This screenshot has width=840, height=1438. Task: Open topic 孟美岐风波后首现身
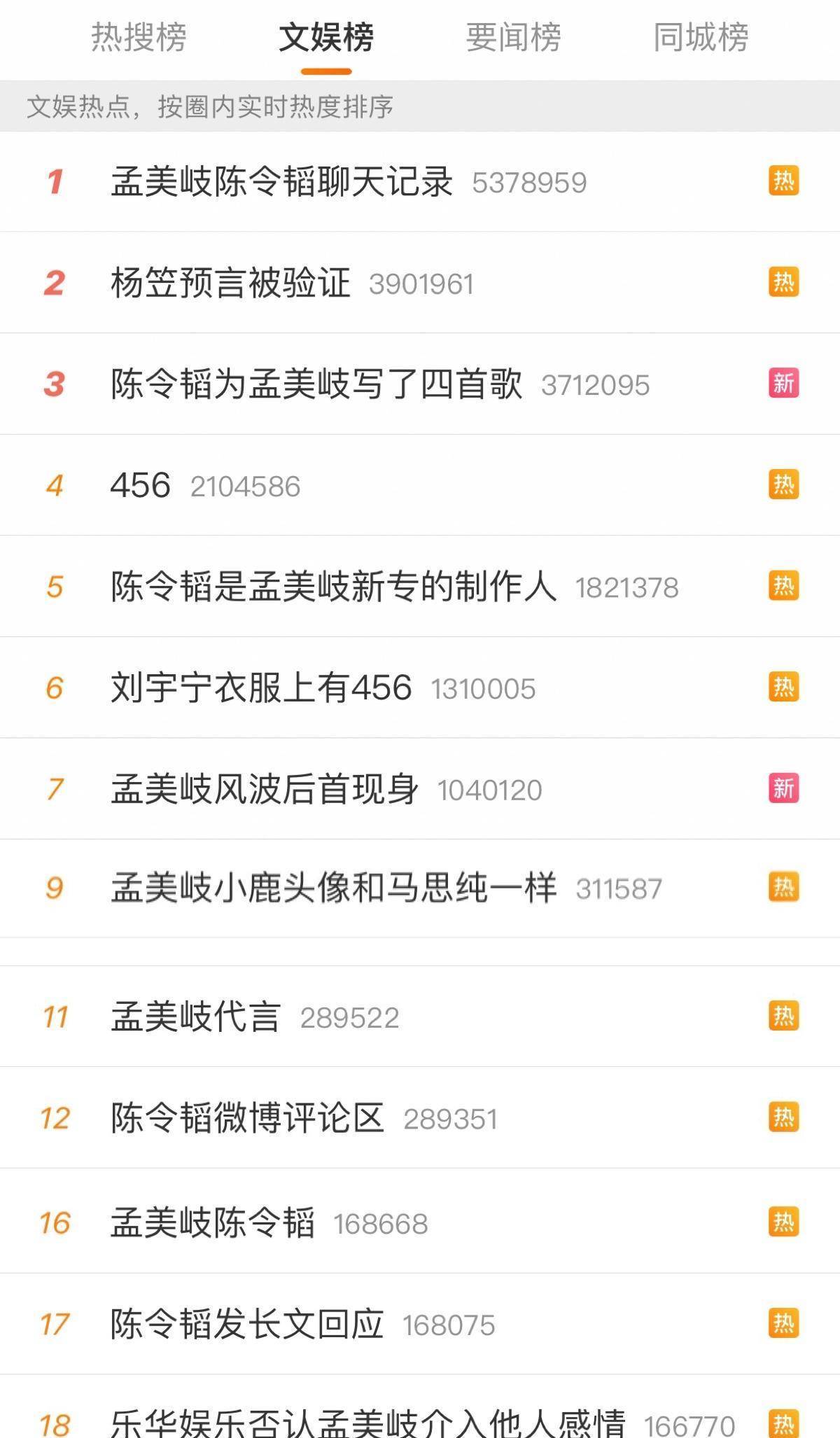click(x=420, y=789)
